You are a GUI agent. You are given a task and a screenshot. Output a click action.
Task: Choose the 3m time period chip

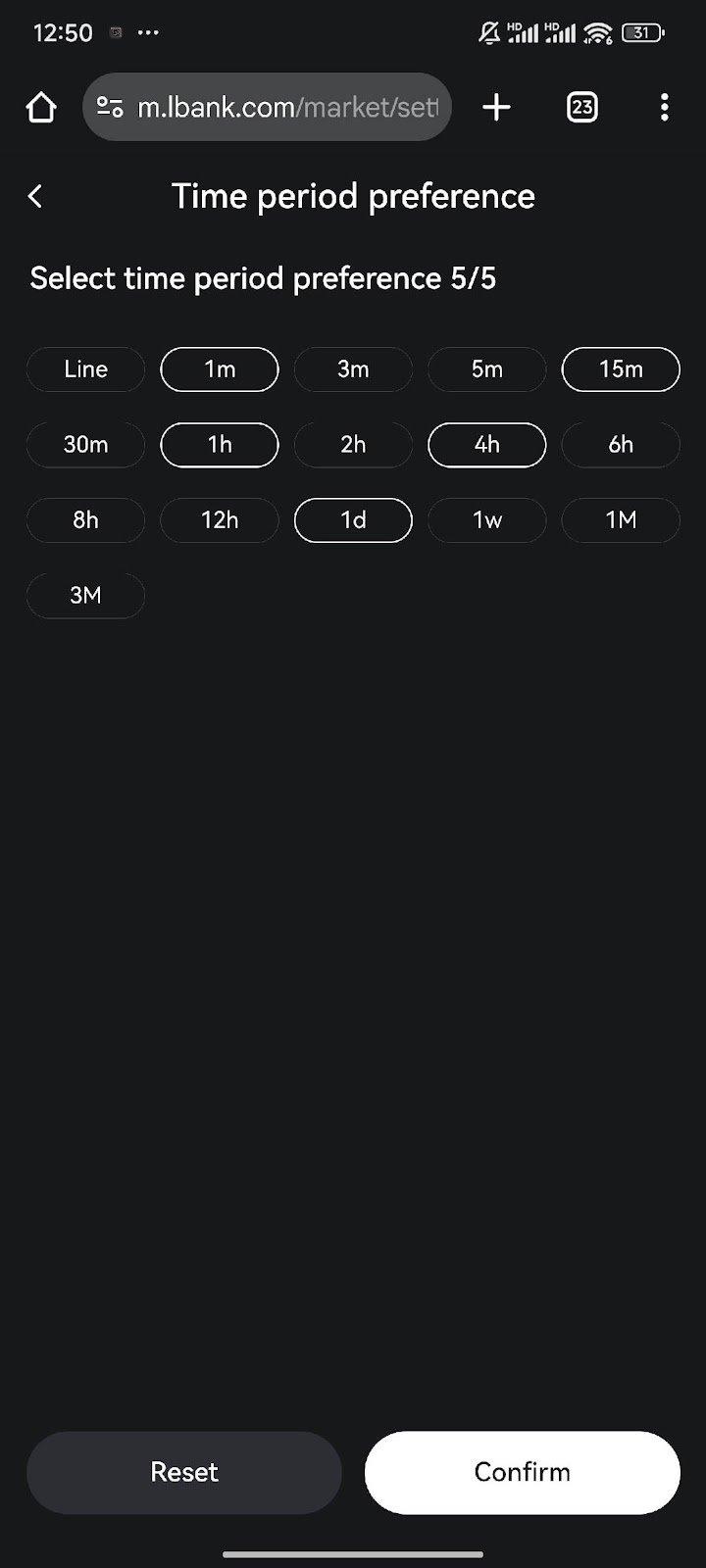[x=353, y=369]
